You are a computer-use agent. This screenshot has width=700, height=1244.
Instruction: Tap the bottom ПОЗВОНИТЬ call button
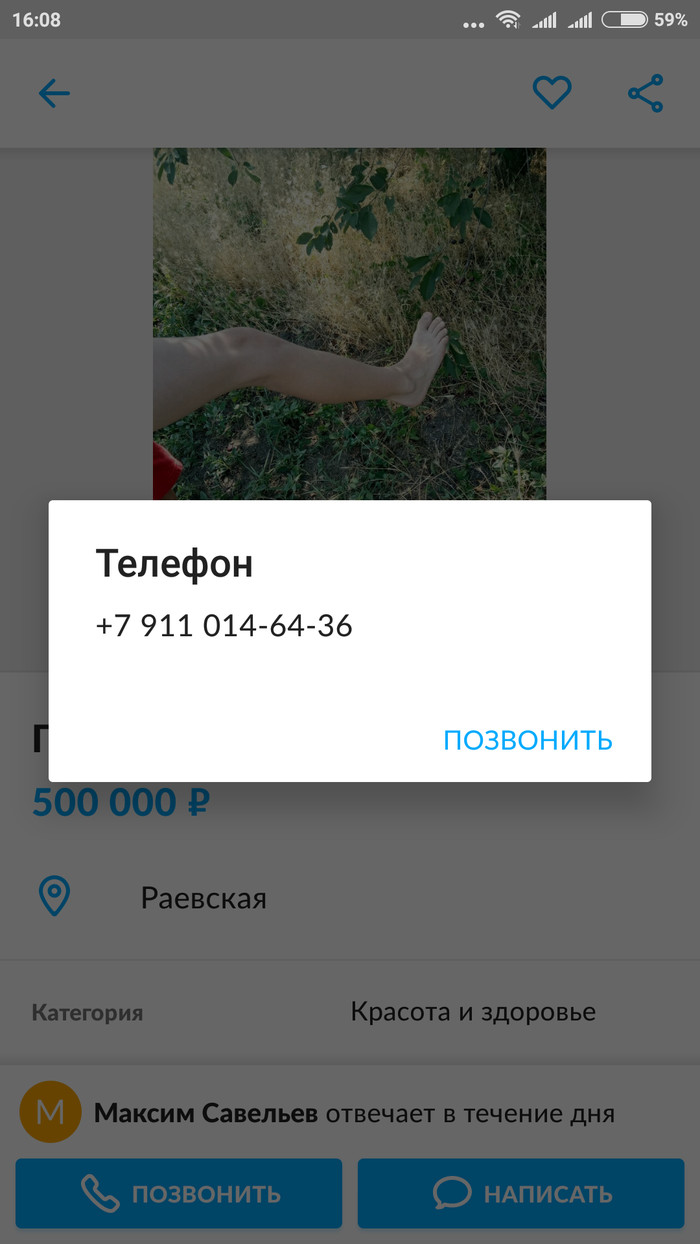coord(179,1193)
